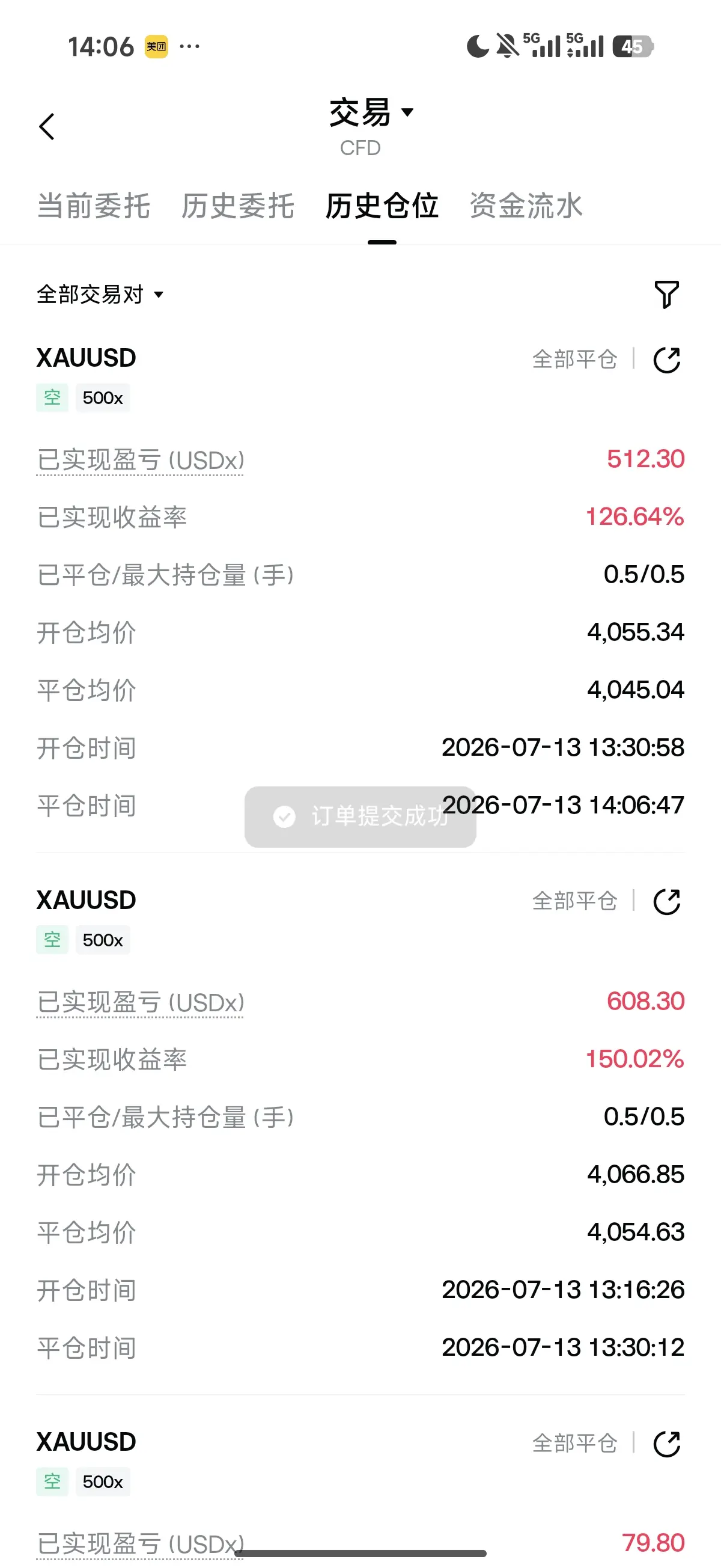Show info for 已实现盈亏 on the 512.30 position

[140, 461]
